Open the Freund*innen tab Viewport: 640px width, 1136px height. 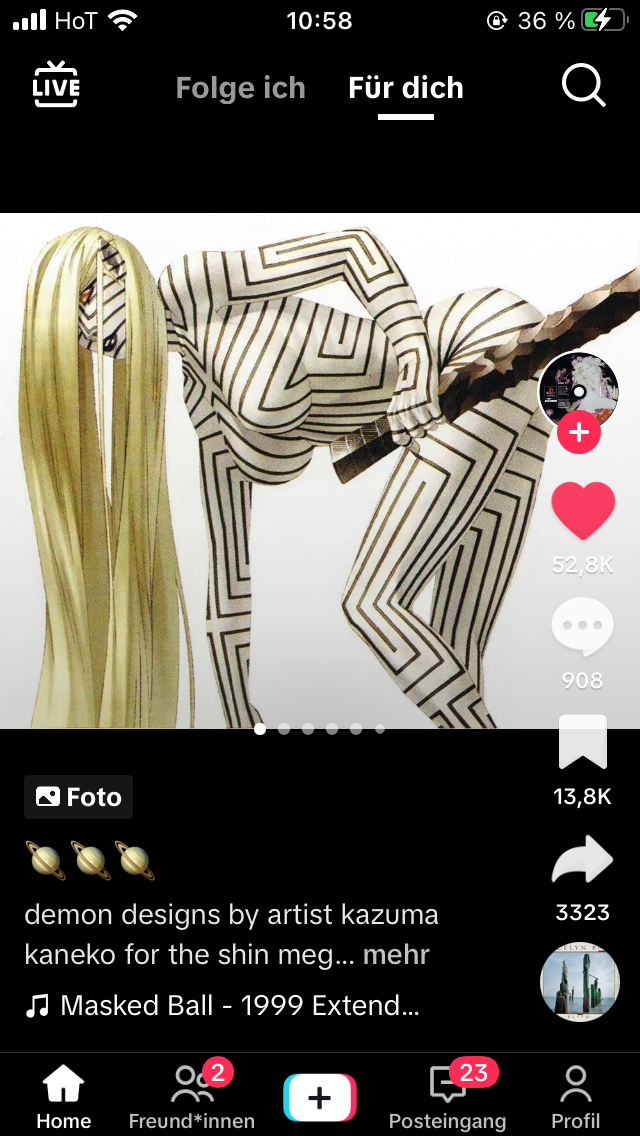click(x=192, y=1097)
